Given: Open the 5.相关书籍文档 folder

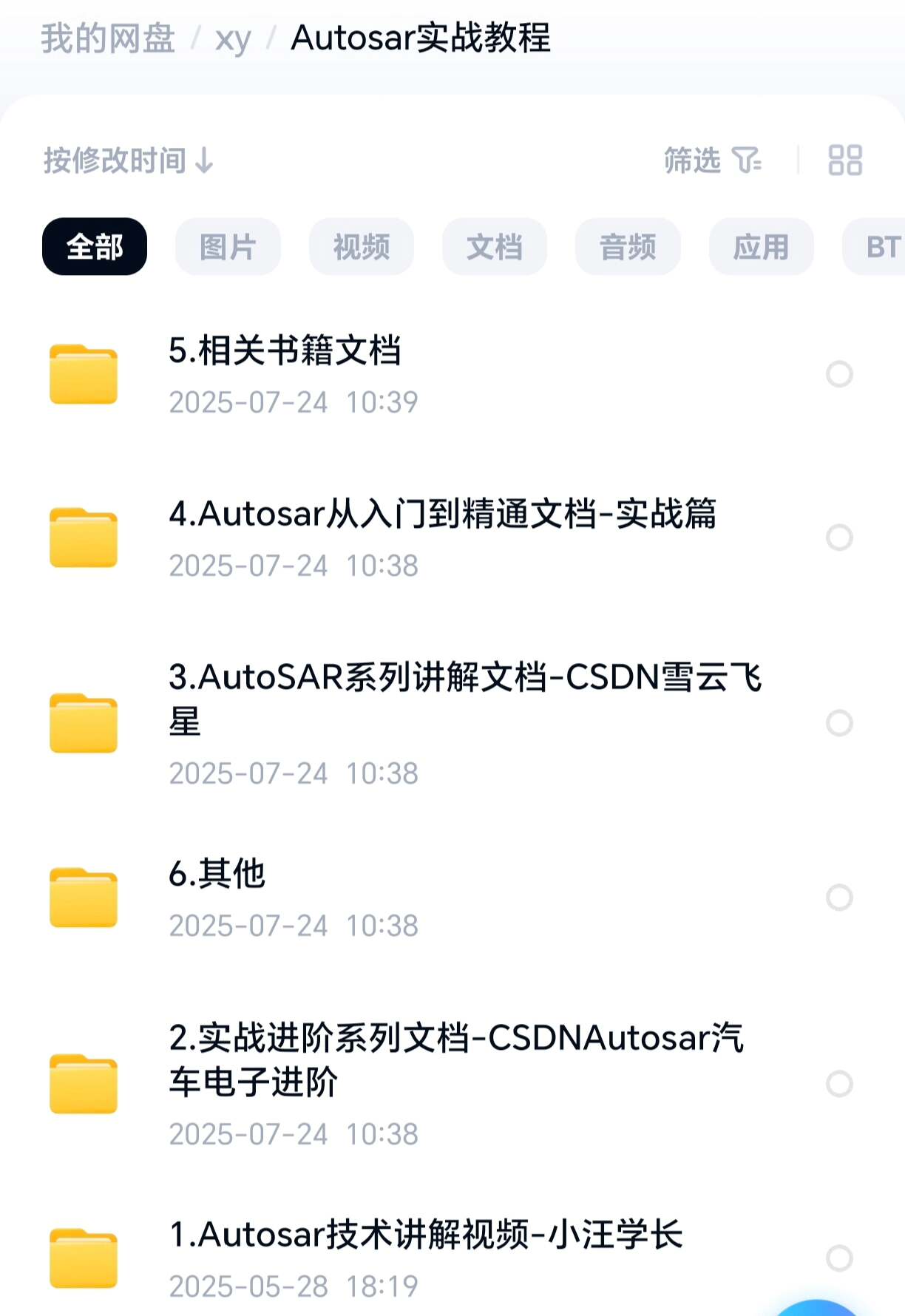Looking at the screenshot, I should coord(285,351).
